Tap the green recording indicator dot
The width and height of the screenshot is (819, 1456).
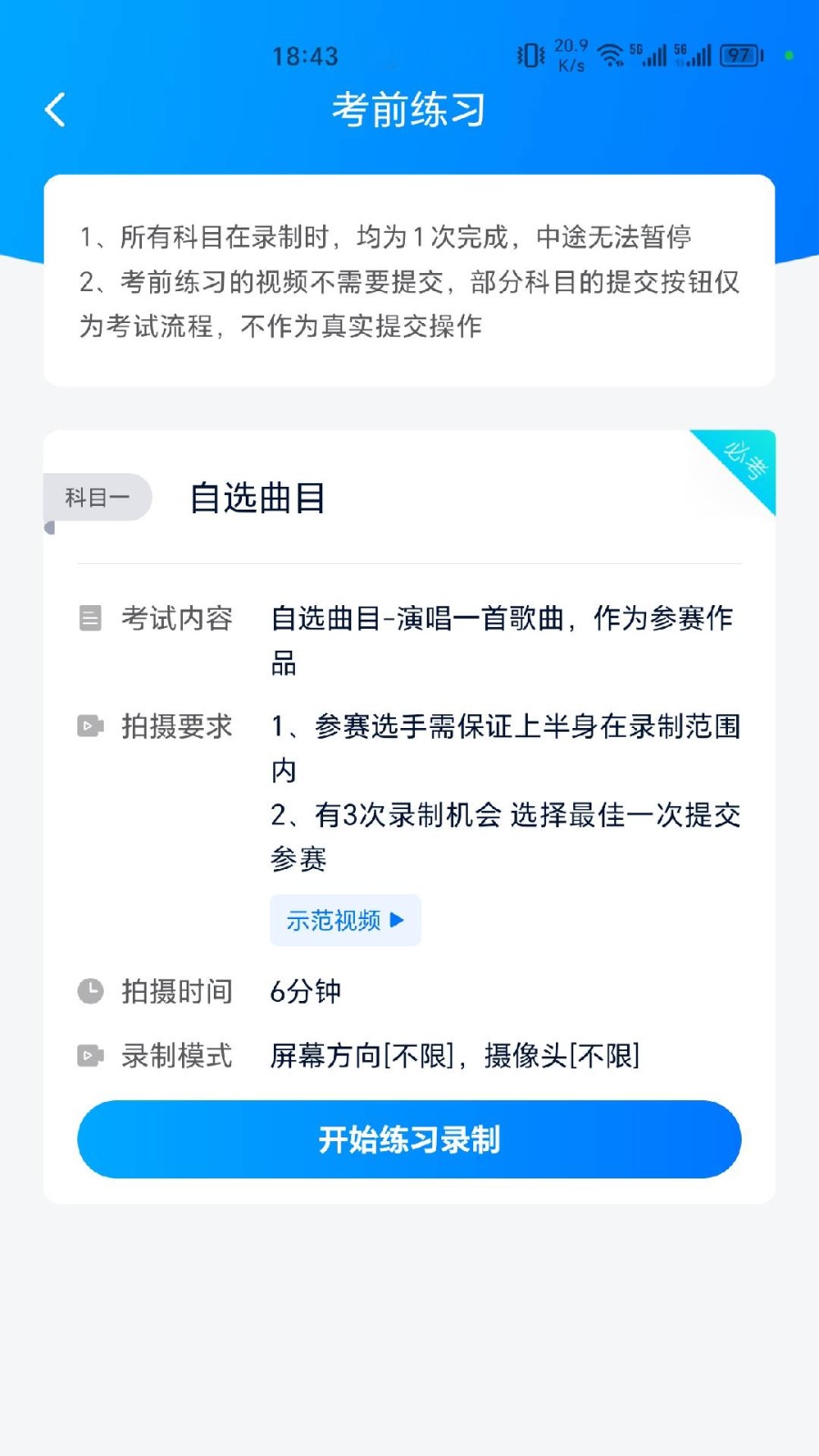coord(788,56)
